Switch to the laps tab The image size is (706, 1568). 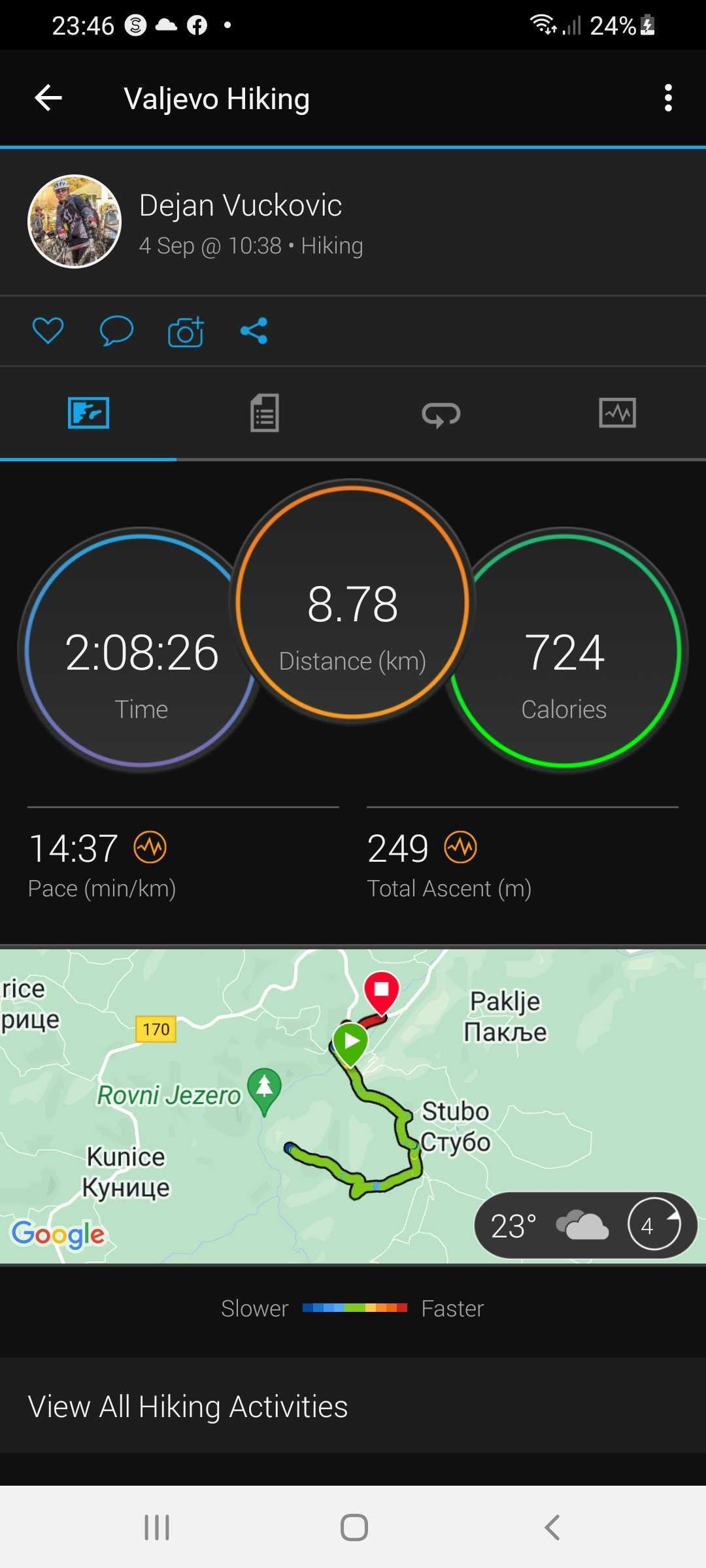[x=441, y=414]
